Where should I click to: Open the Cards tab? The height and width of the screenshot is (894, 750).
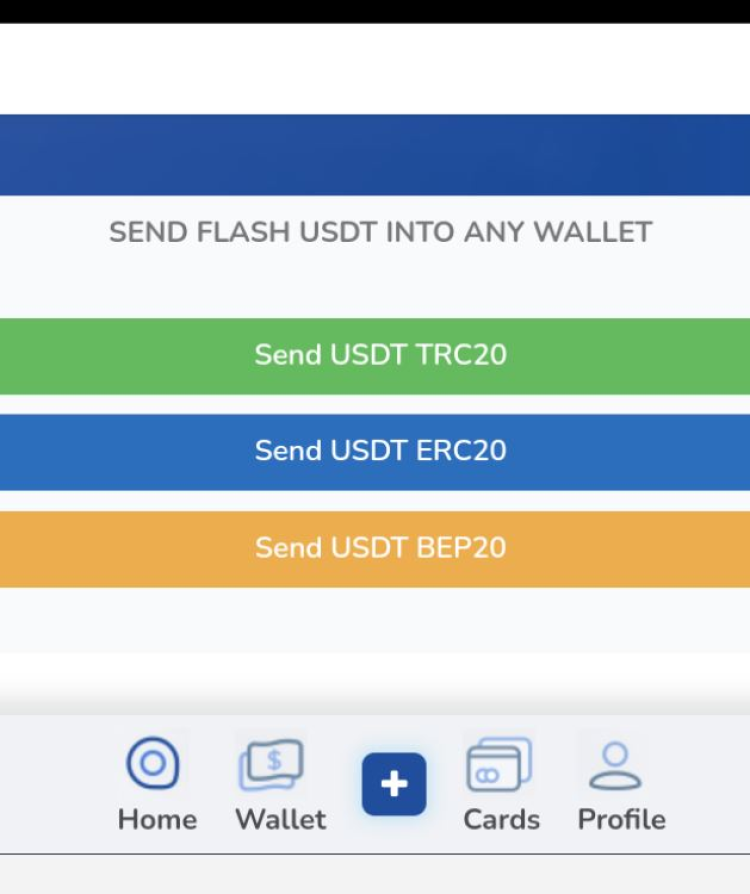click(x=501, y=785)
